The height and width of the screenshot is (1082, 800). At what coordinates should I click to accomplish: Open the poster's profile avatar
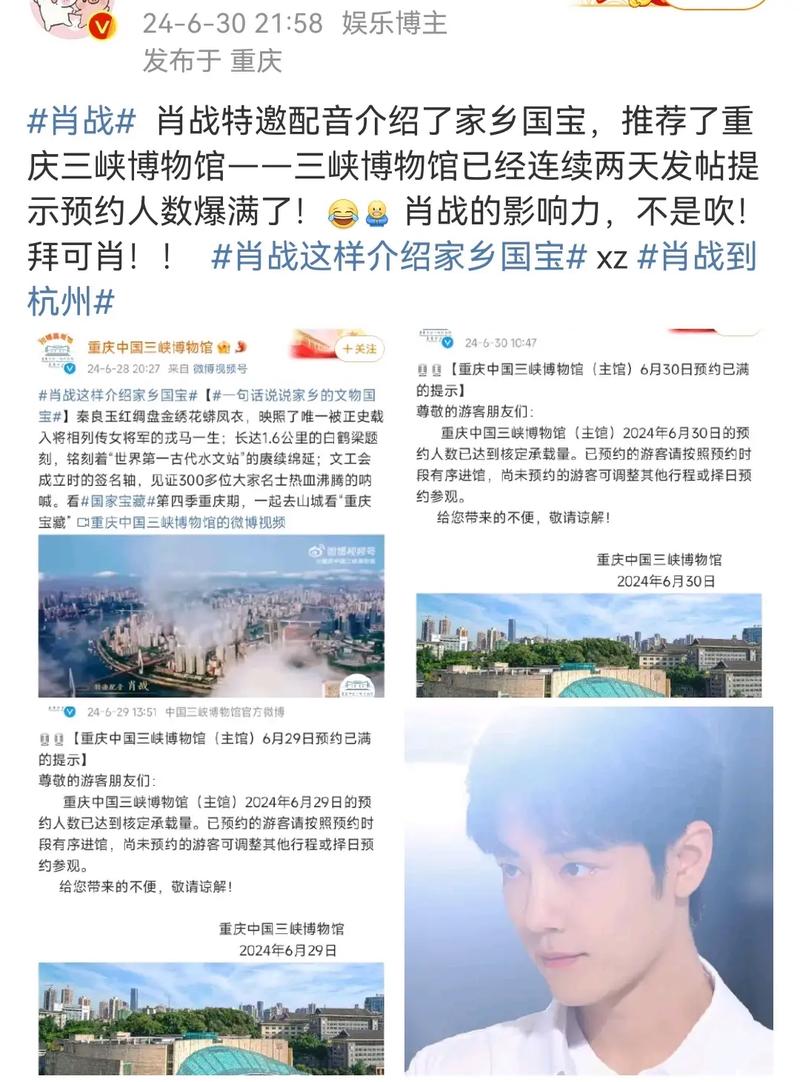(70, 18)
